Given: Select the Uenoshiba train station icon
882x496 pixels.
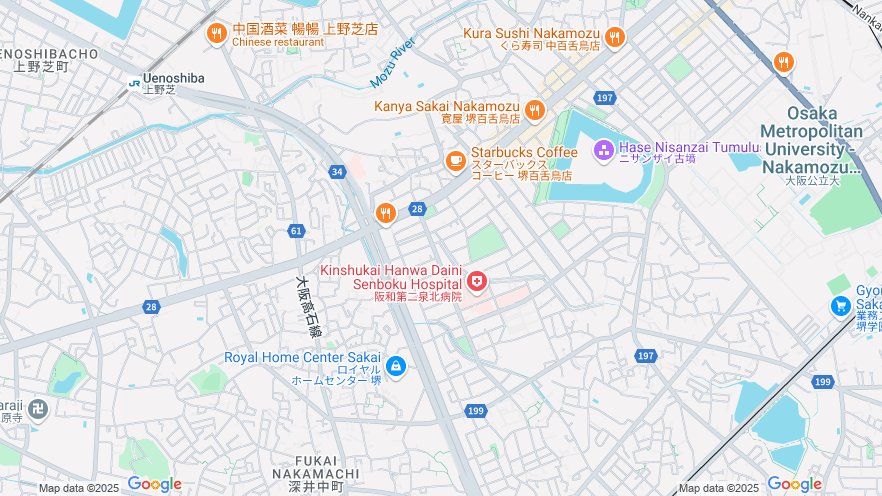Looking at the screenshot, I should [135, 79].
